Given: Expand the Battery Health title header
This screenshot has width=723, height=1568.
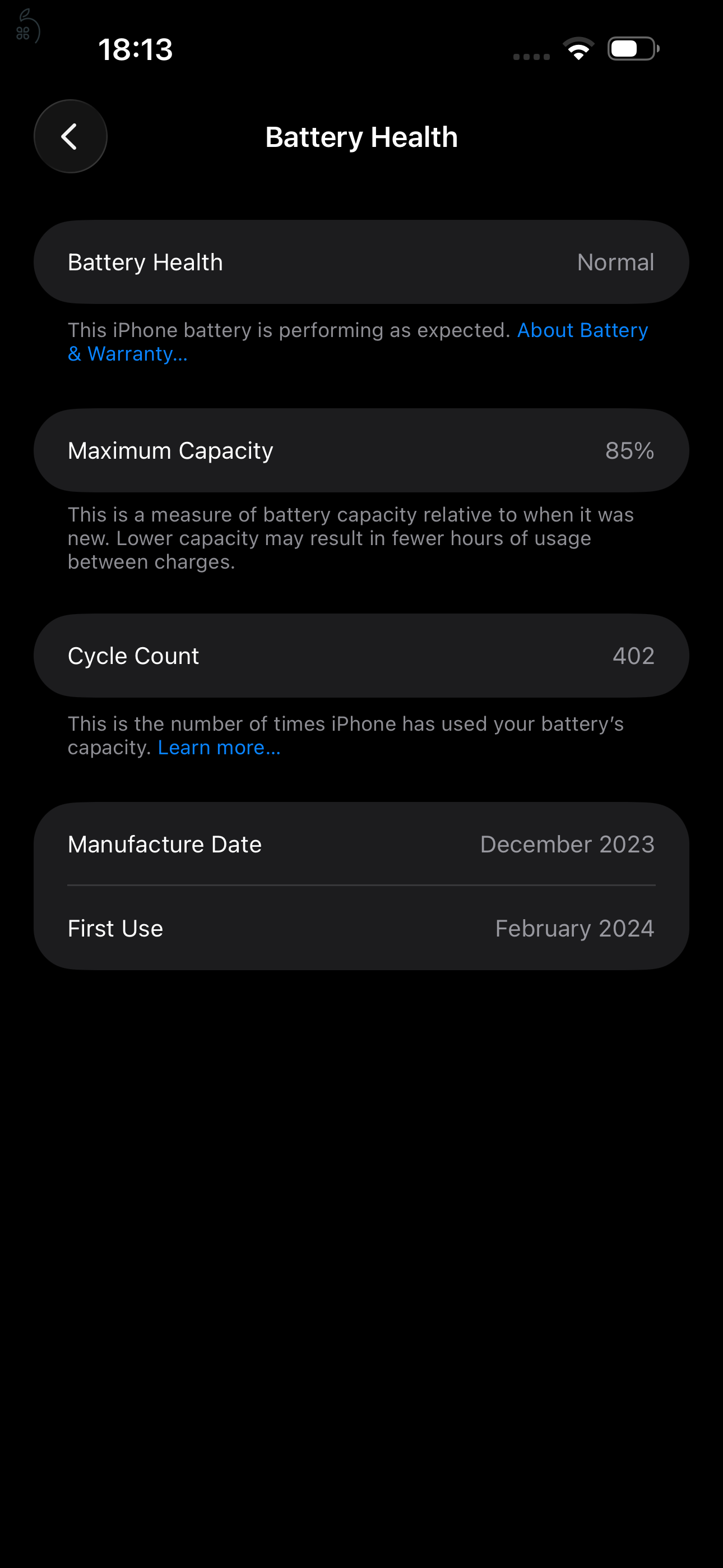Looking at the screenshot, I should (361, 136).
